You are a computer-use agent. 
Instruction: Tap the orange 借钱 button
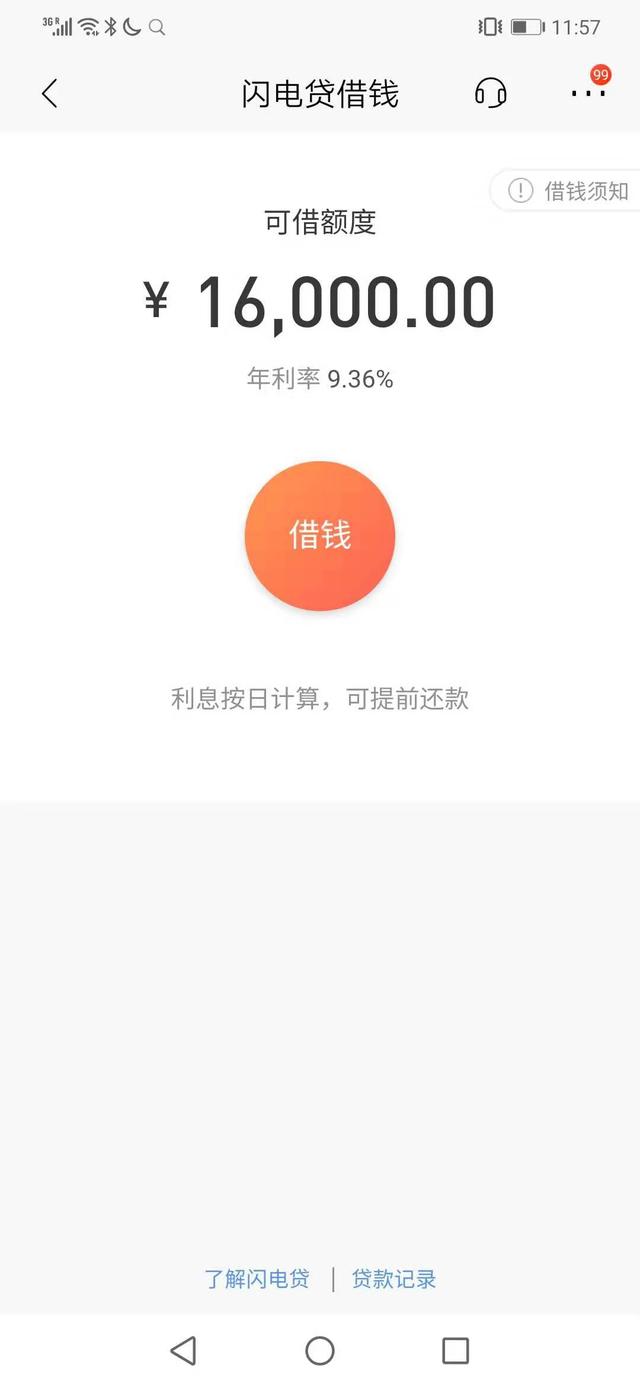(320, 536)
